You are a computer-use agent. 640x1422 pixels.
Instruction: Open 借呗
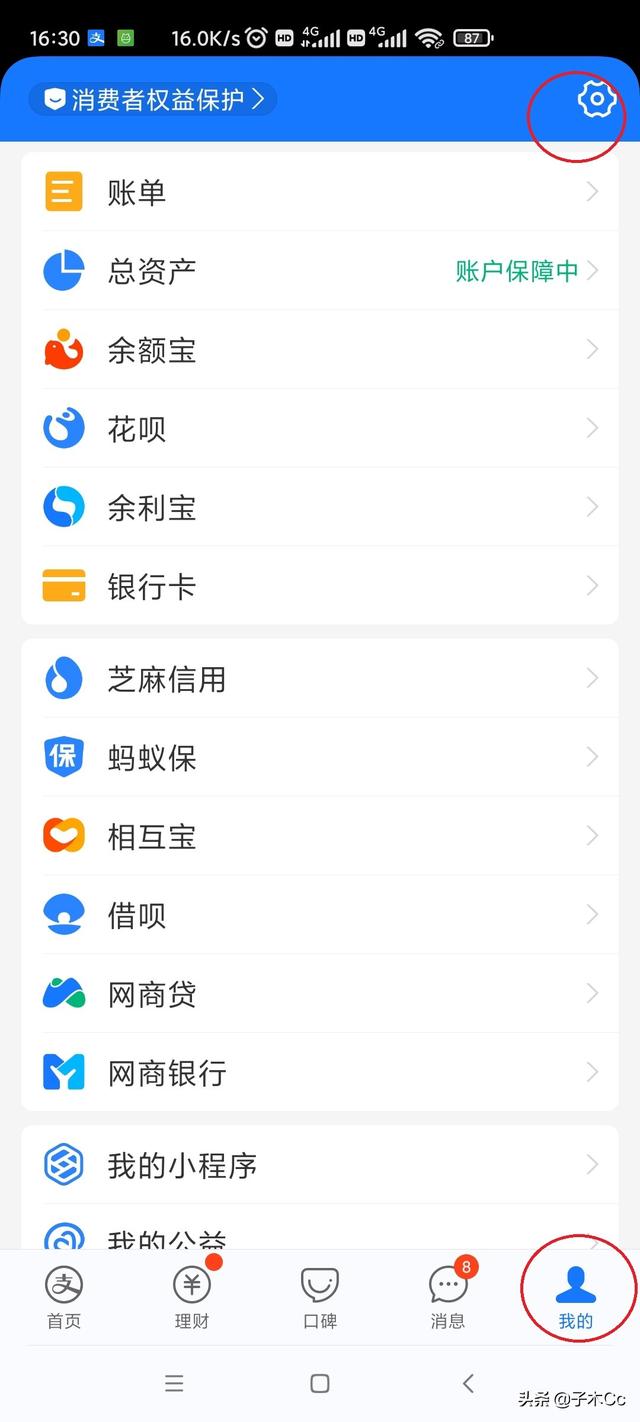[320, 915]
